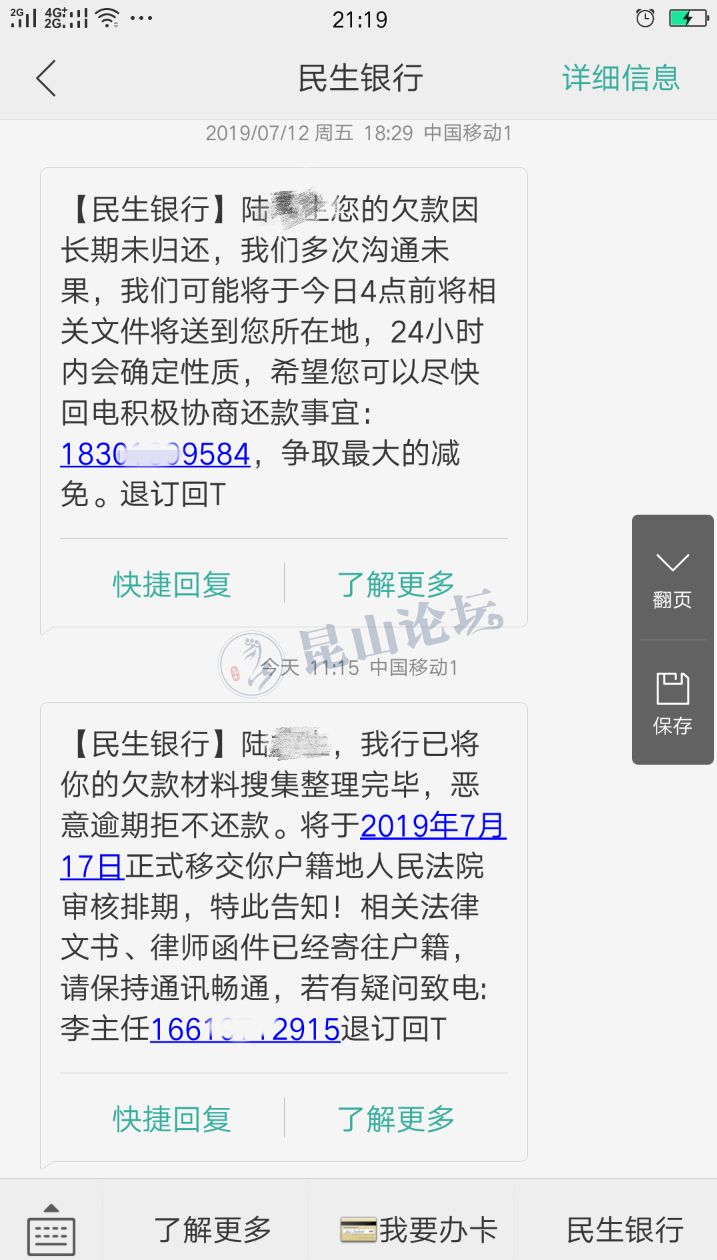The image size is (717, 1260).
Task: Tap 李主任's phone number ending 2915
Action: pos(245,1030)
